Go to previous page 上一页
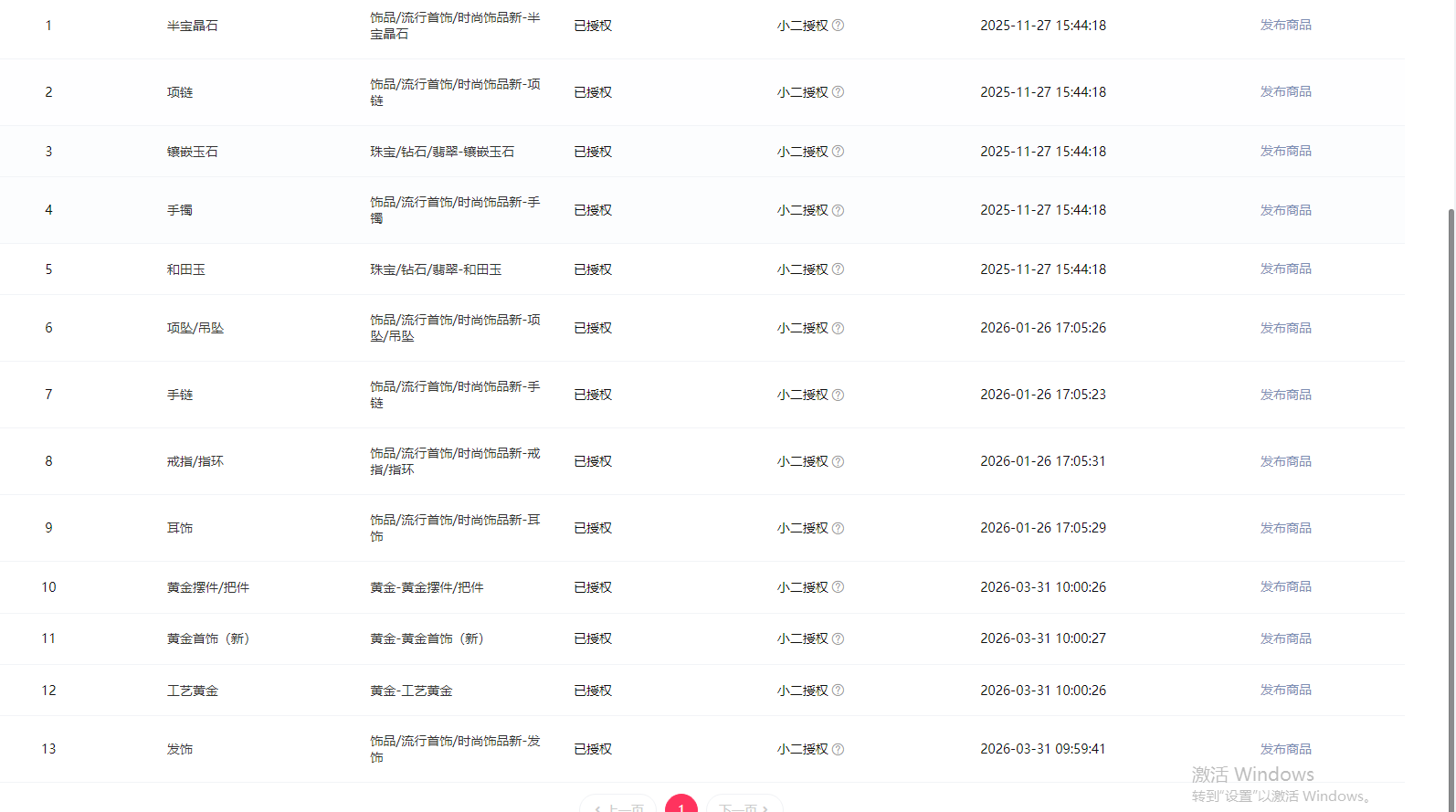 618,806
